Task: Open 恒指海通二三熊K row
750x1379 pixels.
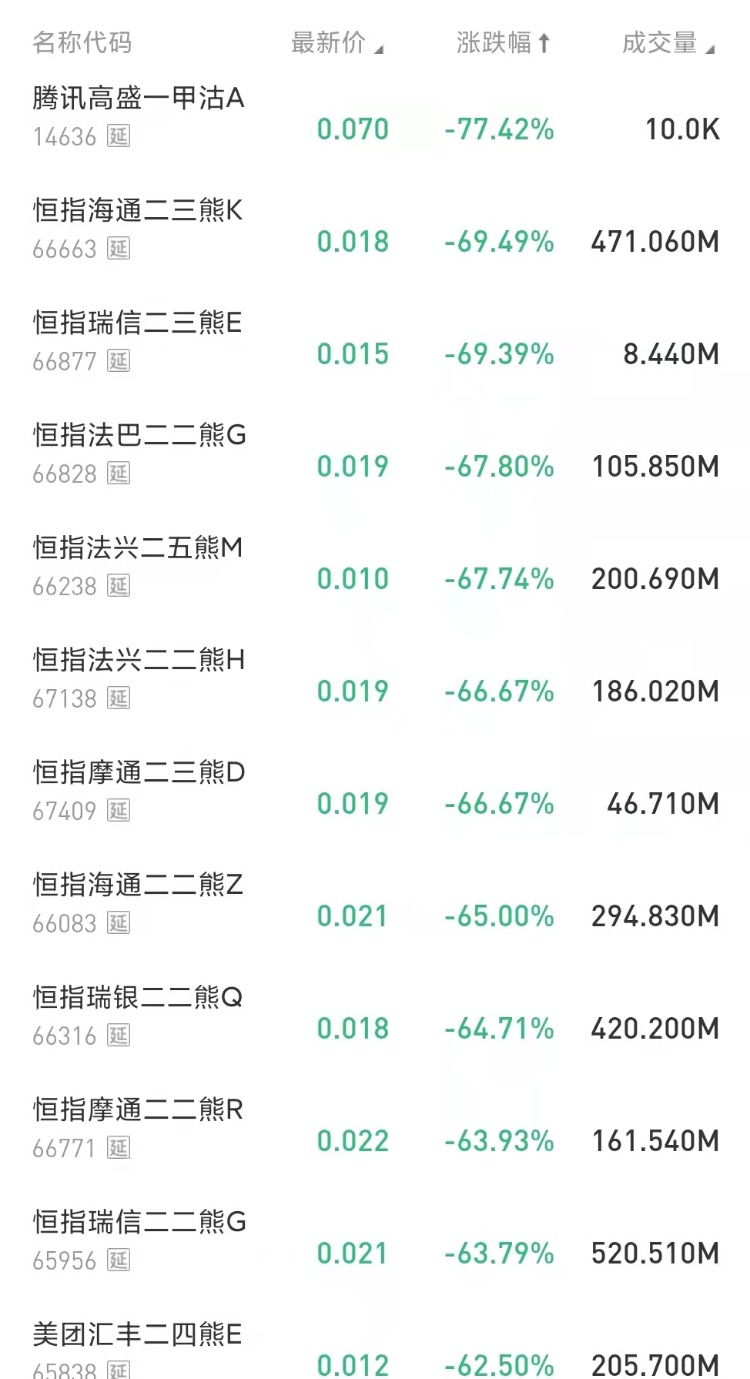Action: (375, 229)
